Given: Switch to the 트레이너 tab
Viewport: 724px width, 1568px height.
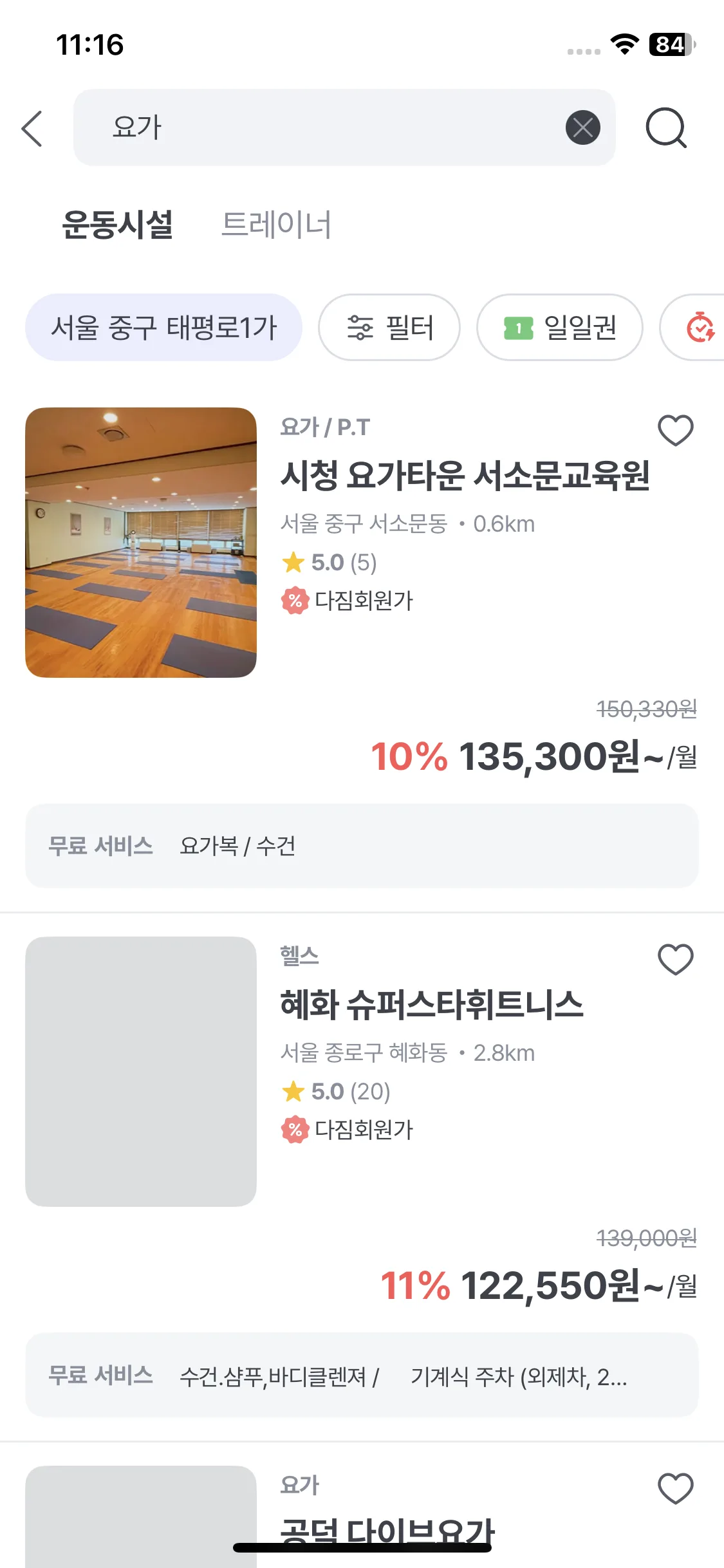Looking at the screenshot, I should 276,225.
